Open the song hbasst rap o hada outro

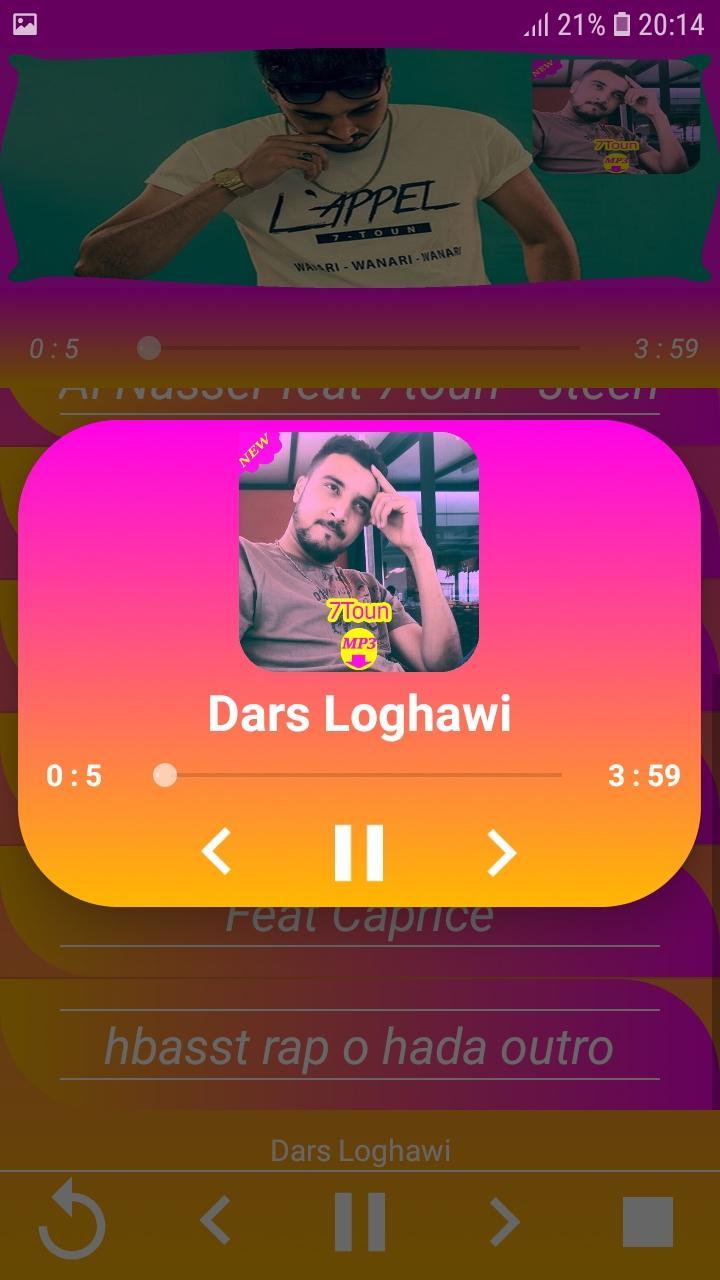click(x=359, y=1046)
